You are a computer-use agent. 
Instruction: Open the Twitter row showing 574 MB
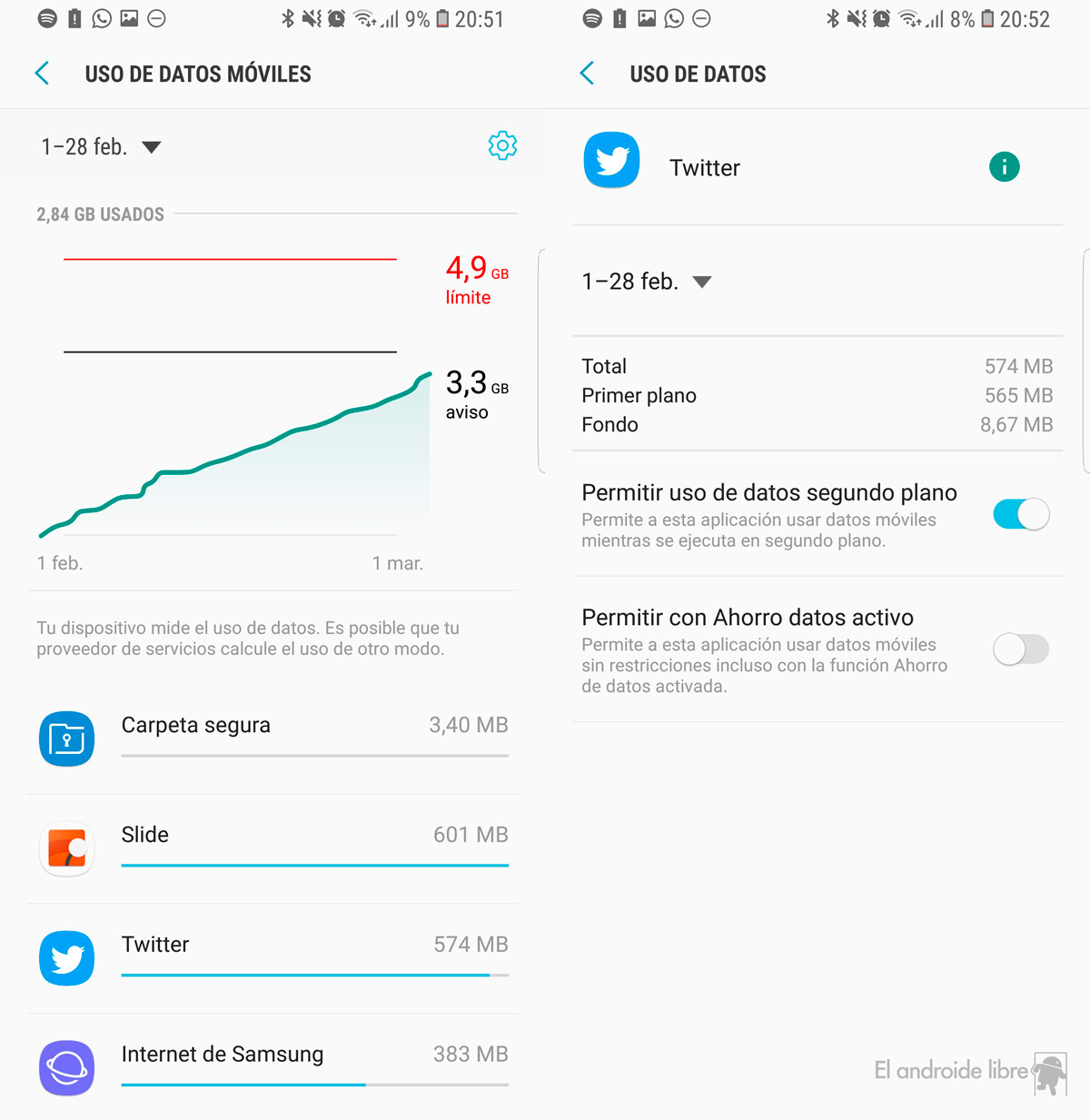tap(272, 957)
